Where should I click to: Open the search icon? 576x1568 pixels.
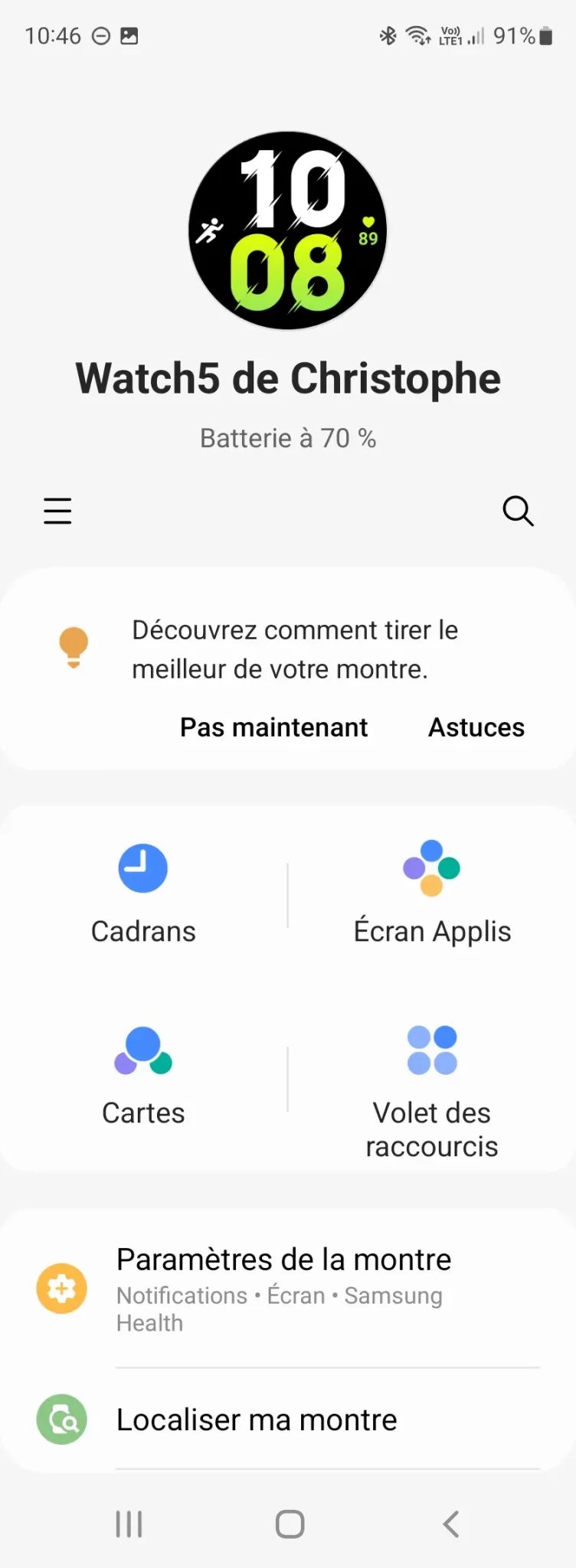click(x=518, y=511)
